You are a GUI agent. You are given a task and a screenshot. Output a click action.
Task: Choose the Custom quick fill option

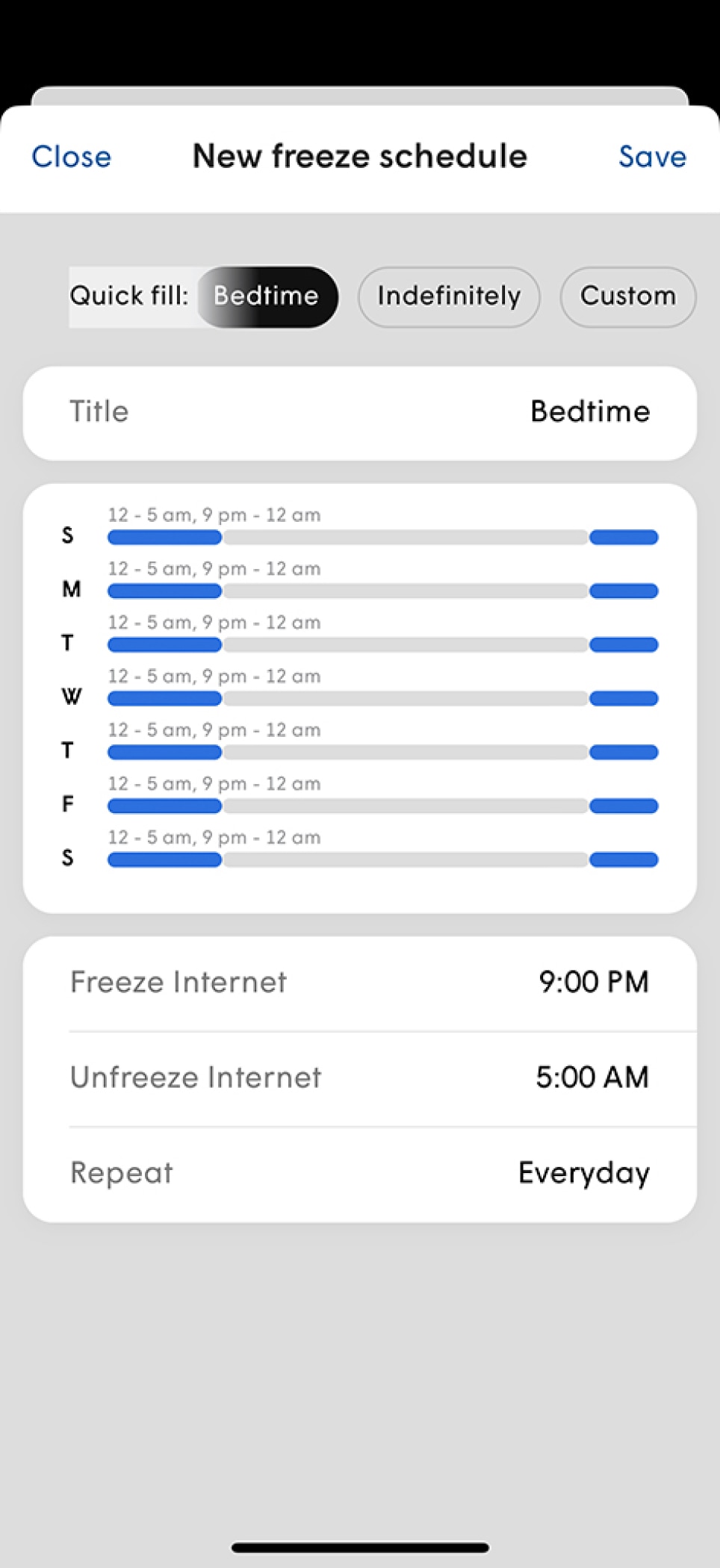627,296
